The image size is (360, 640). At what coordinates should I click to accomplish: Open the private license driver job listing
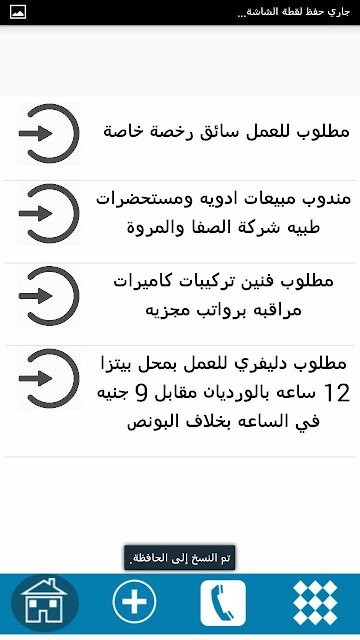coord(180,133)
